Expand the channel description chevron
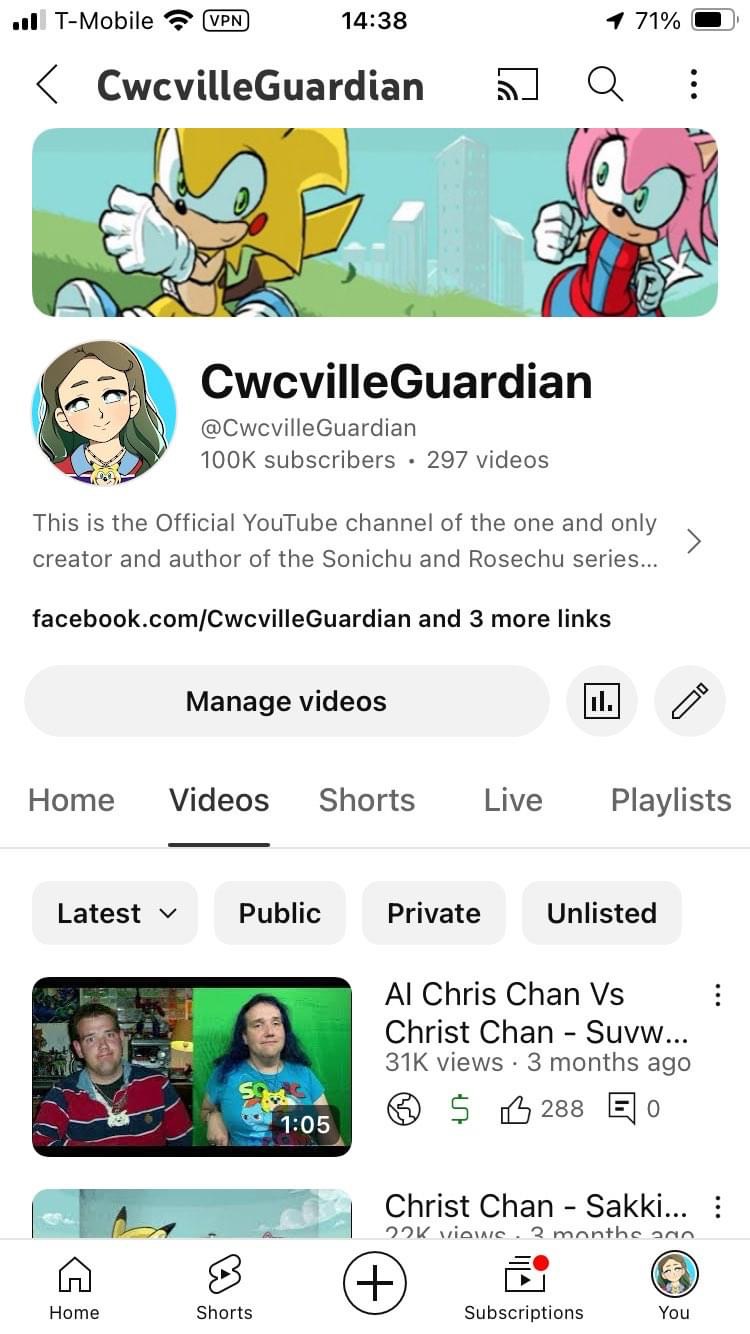 694,541
